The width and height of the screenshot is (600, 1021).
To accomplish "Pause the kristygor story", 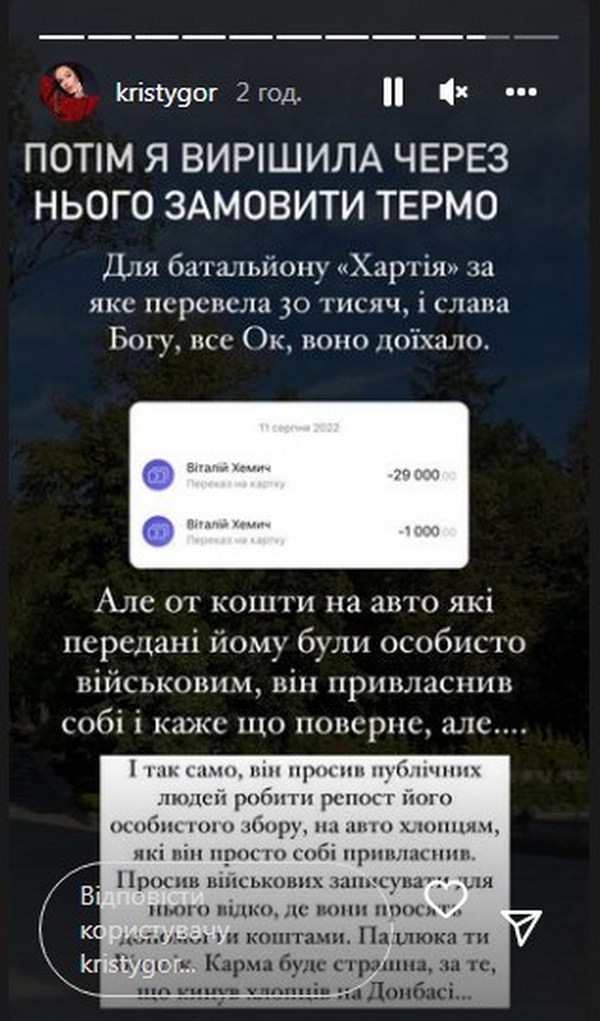I will pyautogui.click(x=393, y=93).
